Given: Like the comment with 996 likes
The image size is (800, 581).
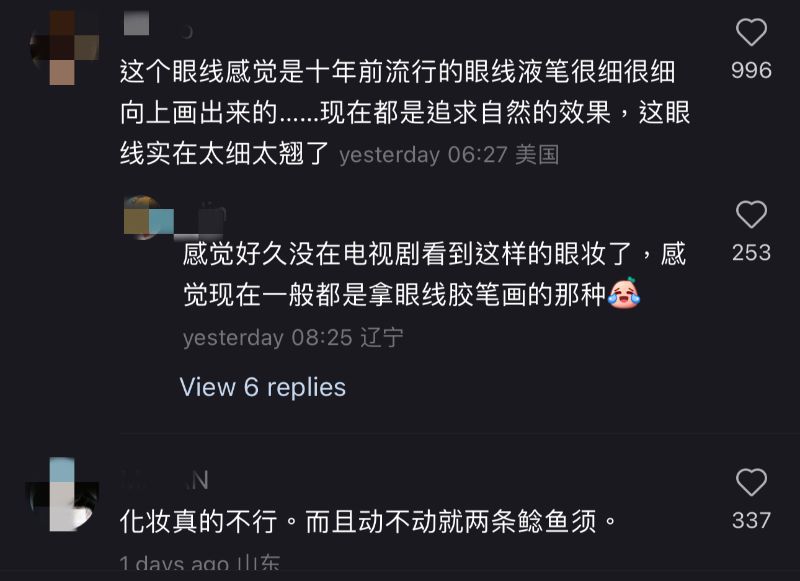Looking at the screenshot, I should point(751,34).
